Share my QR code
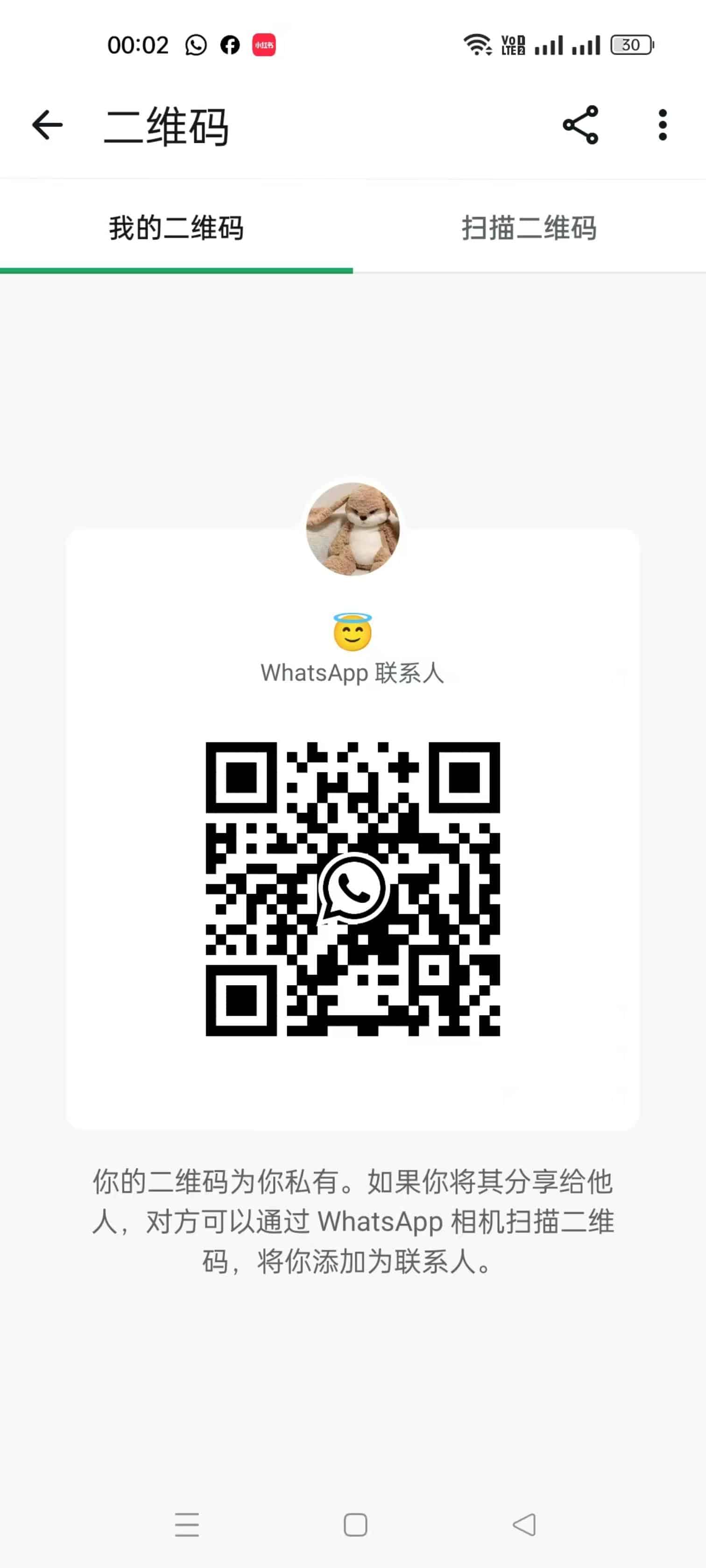Viewport: 706px width, 1568px height. pyautogui.click(x=580, y=125)
